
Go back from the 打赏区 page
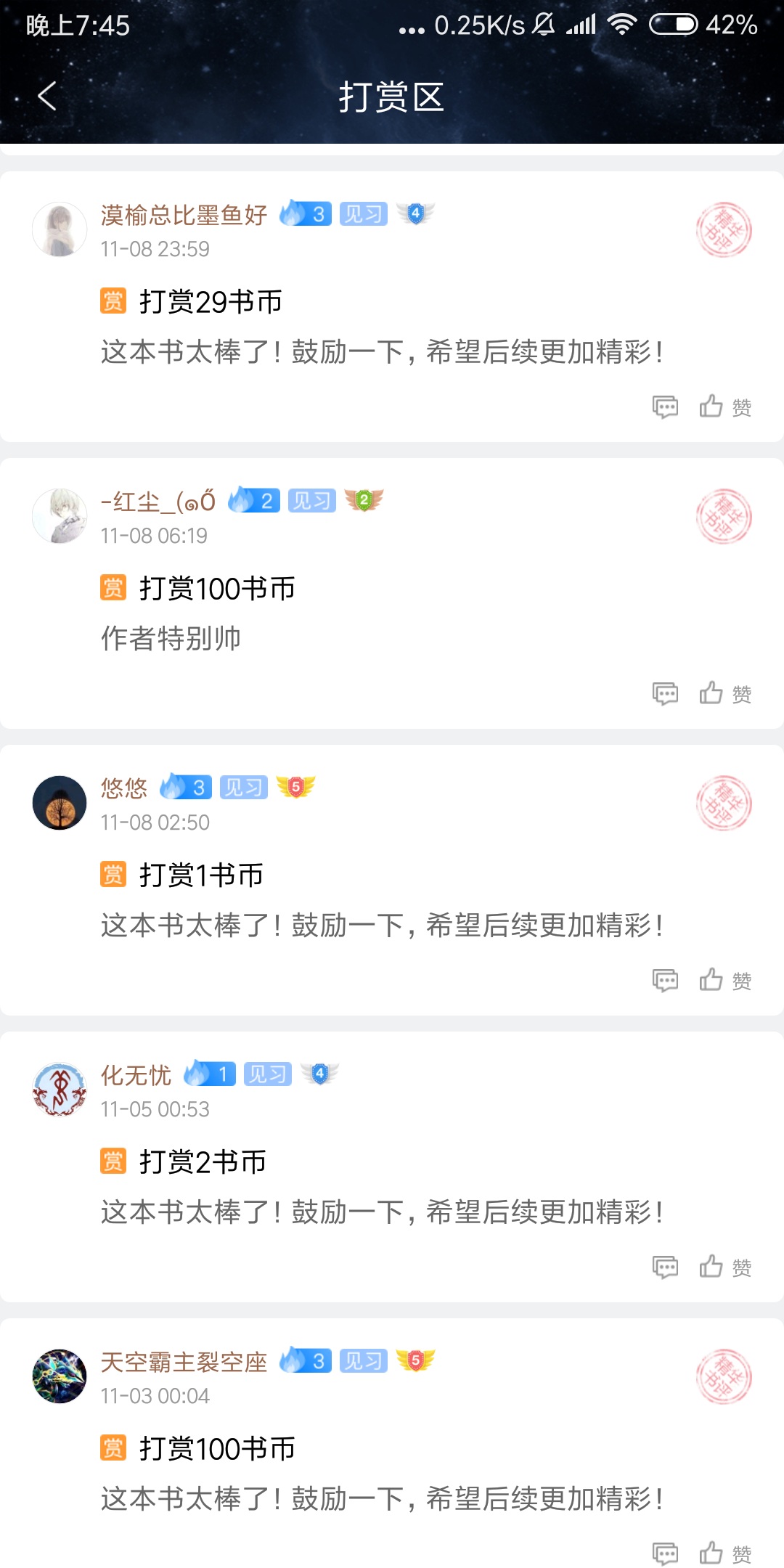(x=47, y=96)
